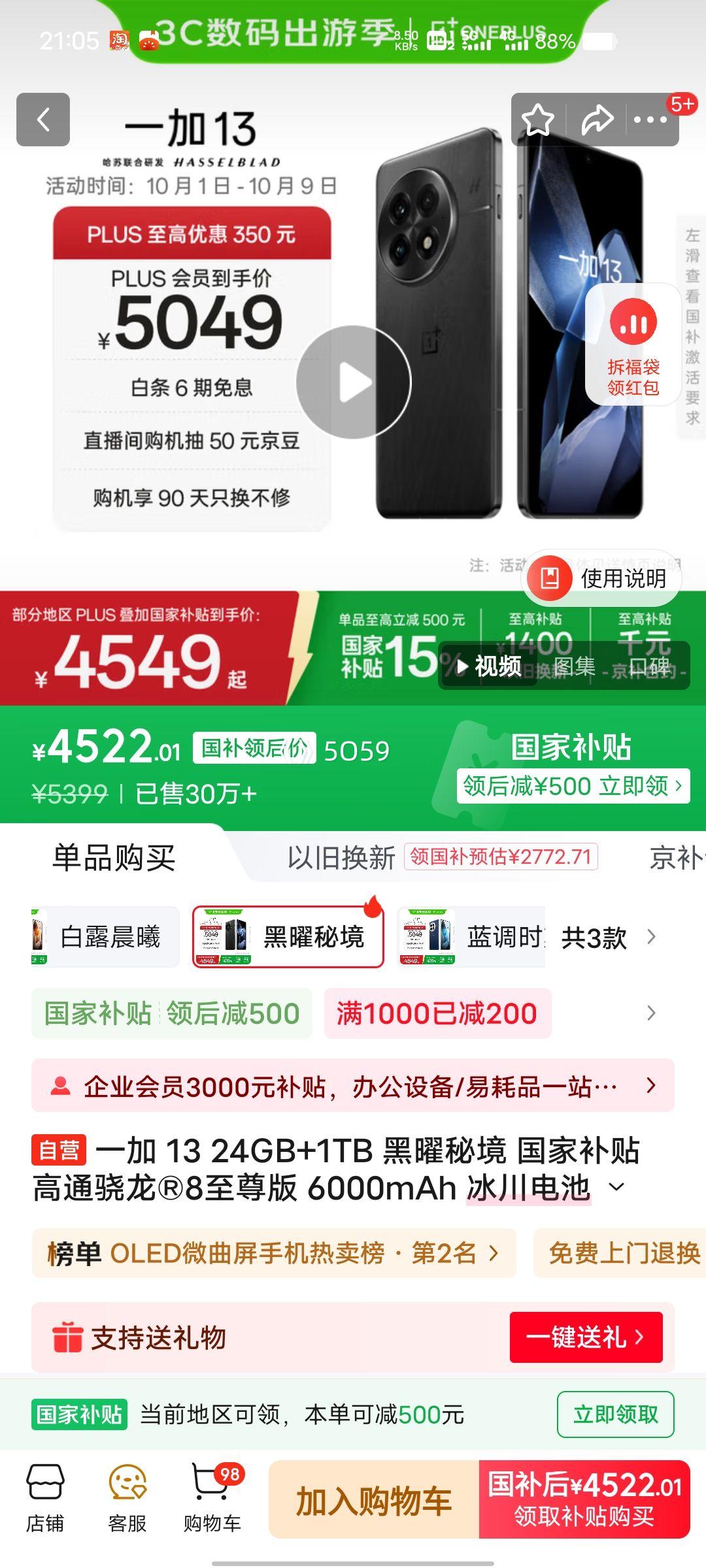Play the product video
The height and width of the screenshot is (1568, 706).
coord(354,382)
